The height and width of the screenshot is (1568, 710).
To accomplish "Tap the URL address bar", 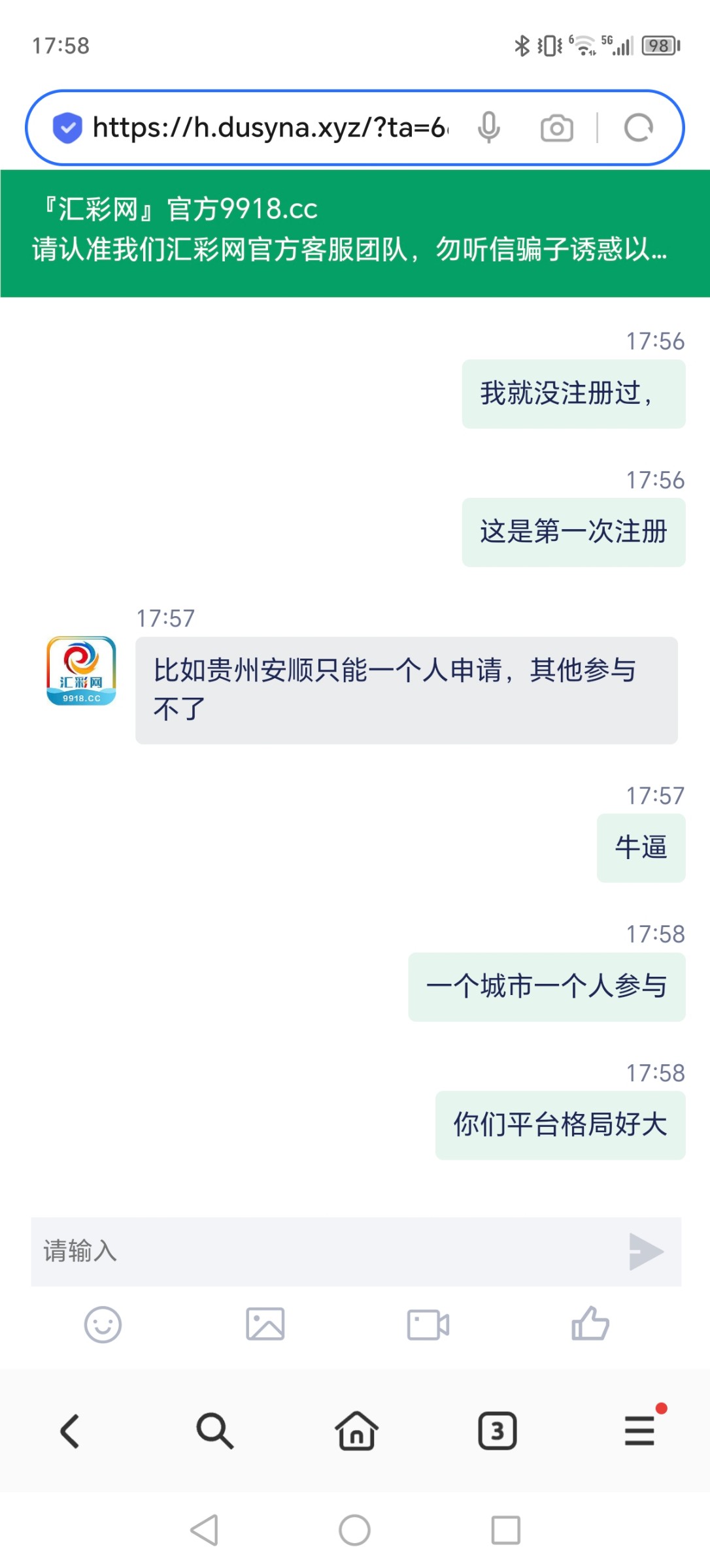I will pyautogui.click(x=269, y=127).
